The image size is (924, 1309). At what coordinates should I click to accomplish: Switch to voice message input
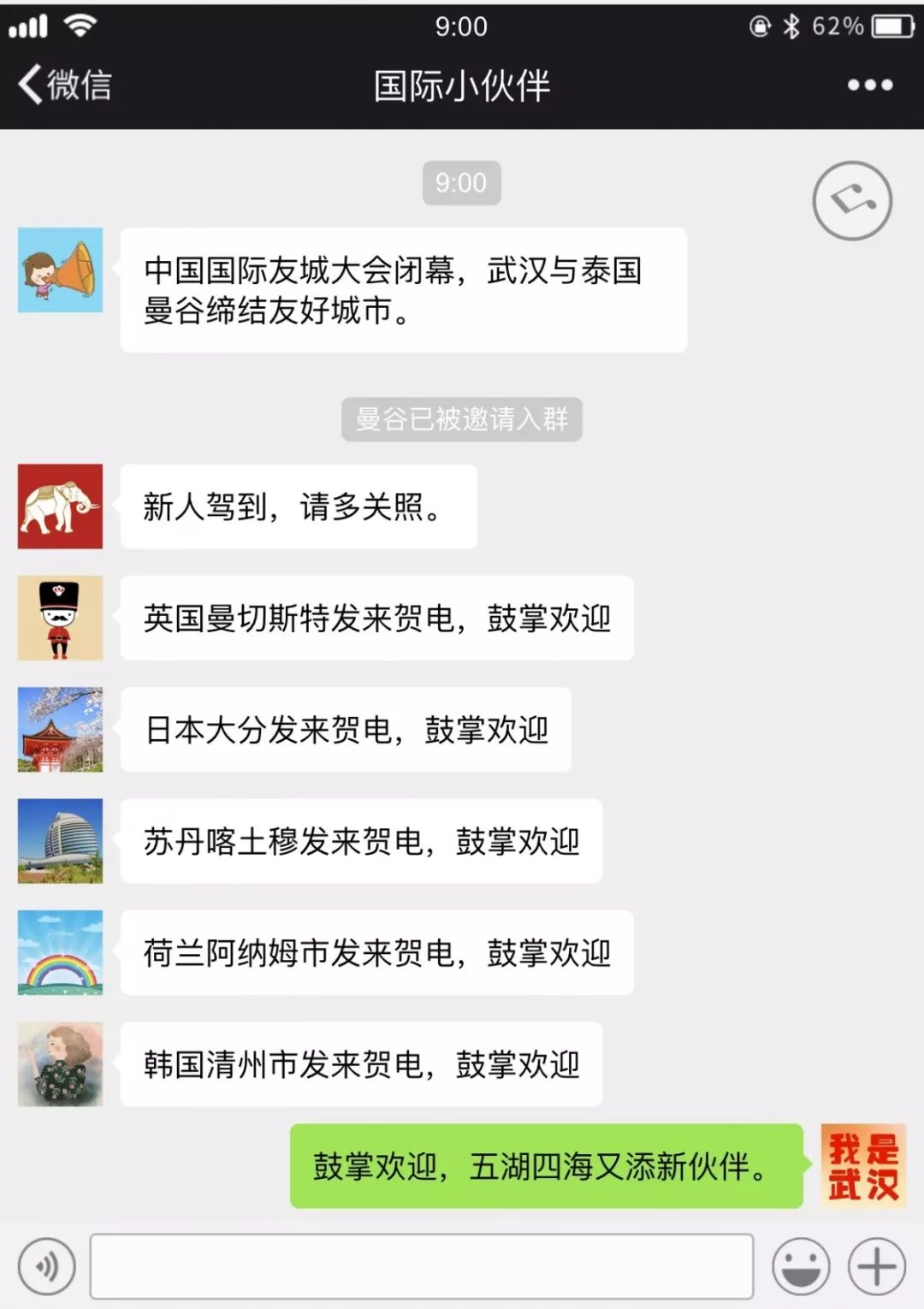click(47, 1266)
